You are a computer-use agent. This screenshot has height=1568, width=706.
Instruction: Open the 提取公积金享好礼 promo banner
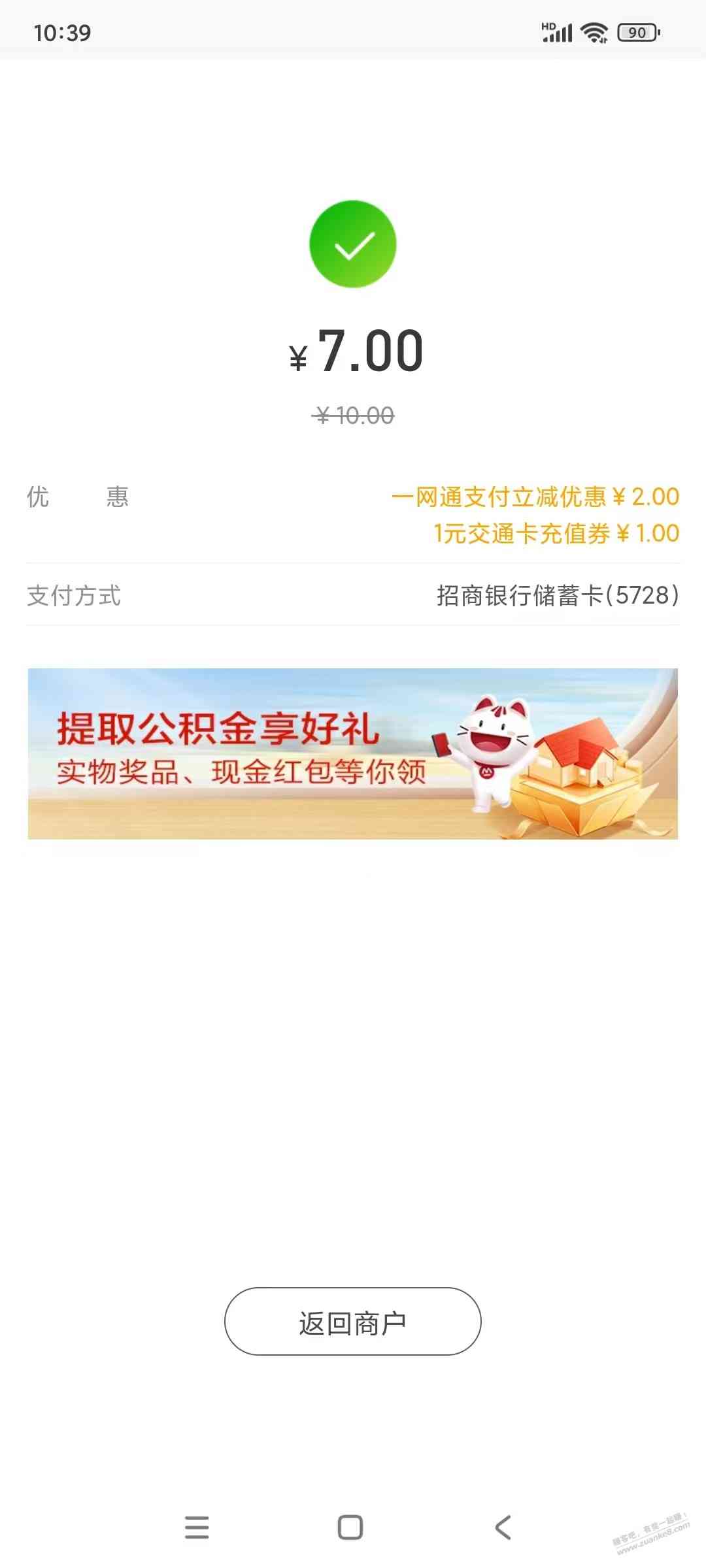pos(352,753)
